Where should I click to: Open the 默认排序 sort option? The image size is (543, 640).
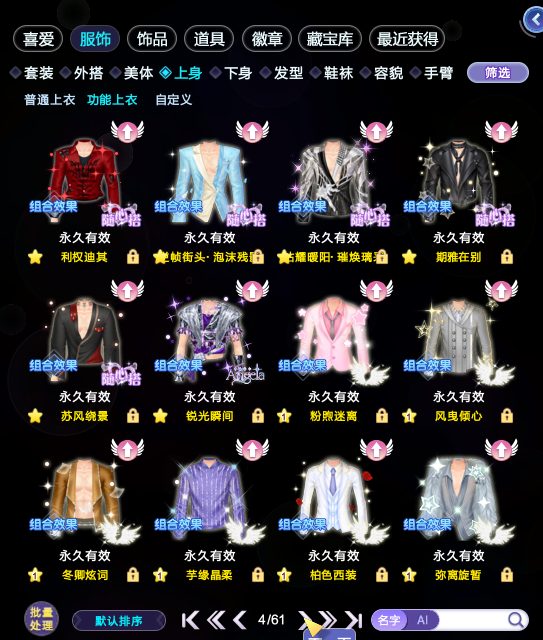point(119,621)
